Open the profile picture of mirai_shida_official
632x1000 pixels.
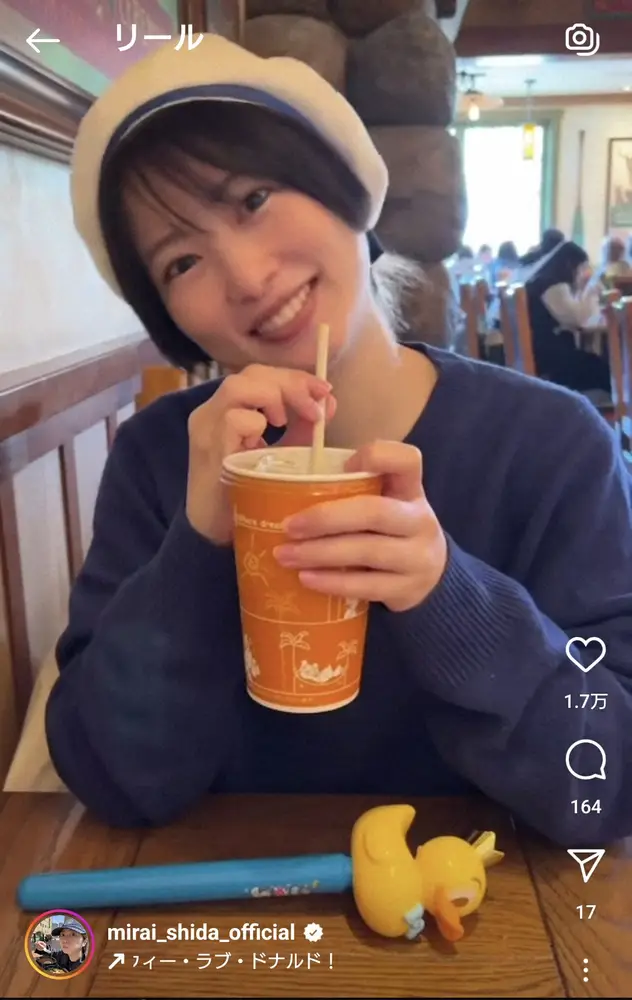(60, 944)
